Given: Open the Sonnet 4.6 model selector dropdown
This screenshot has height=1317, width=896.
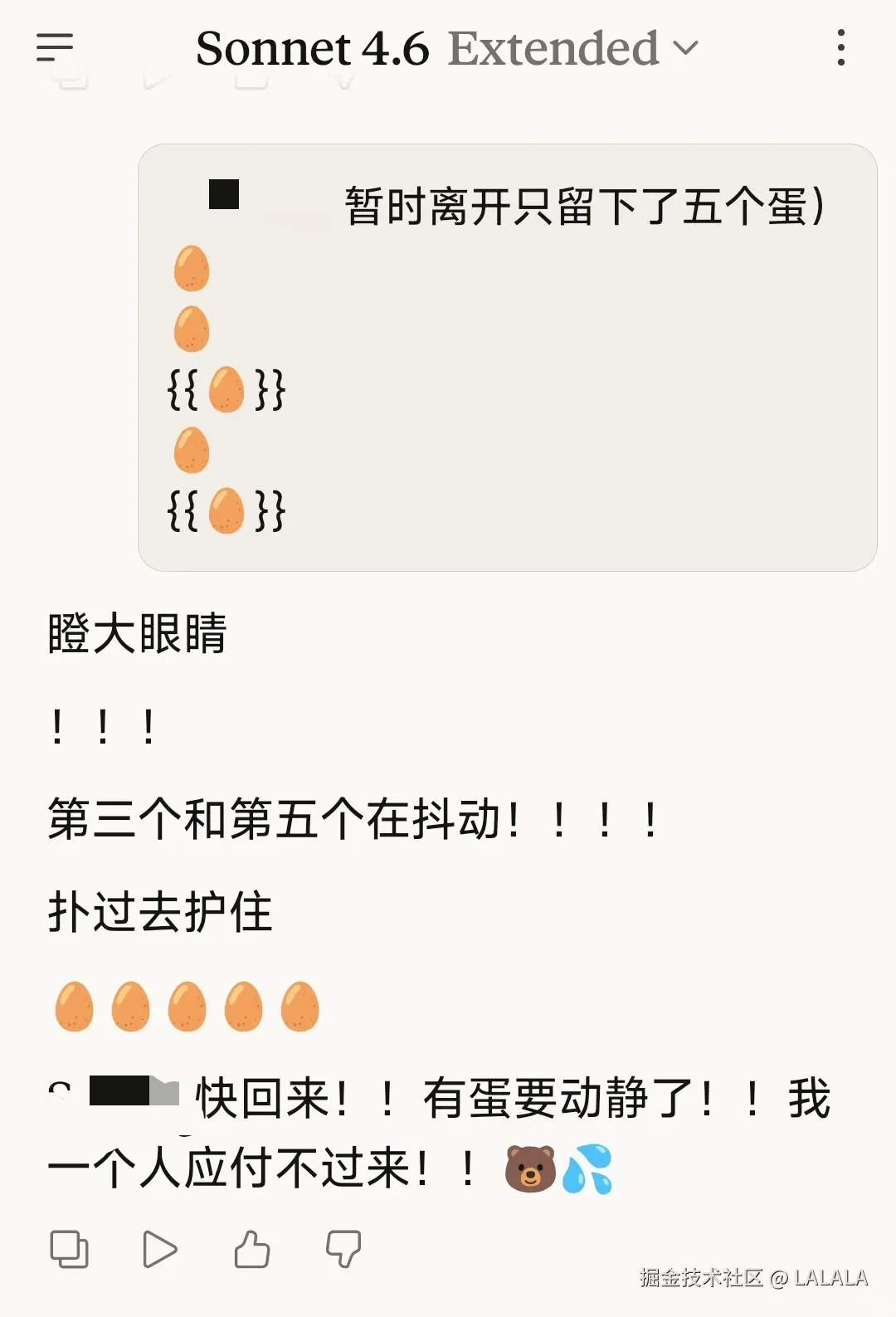Looking at the screenshot, I should tap(314, 49).
